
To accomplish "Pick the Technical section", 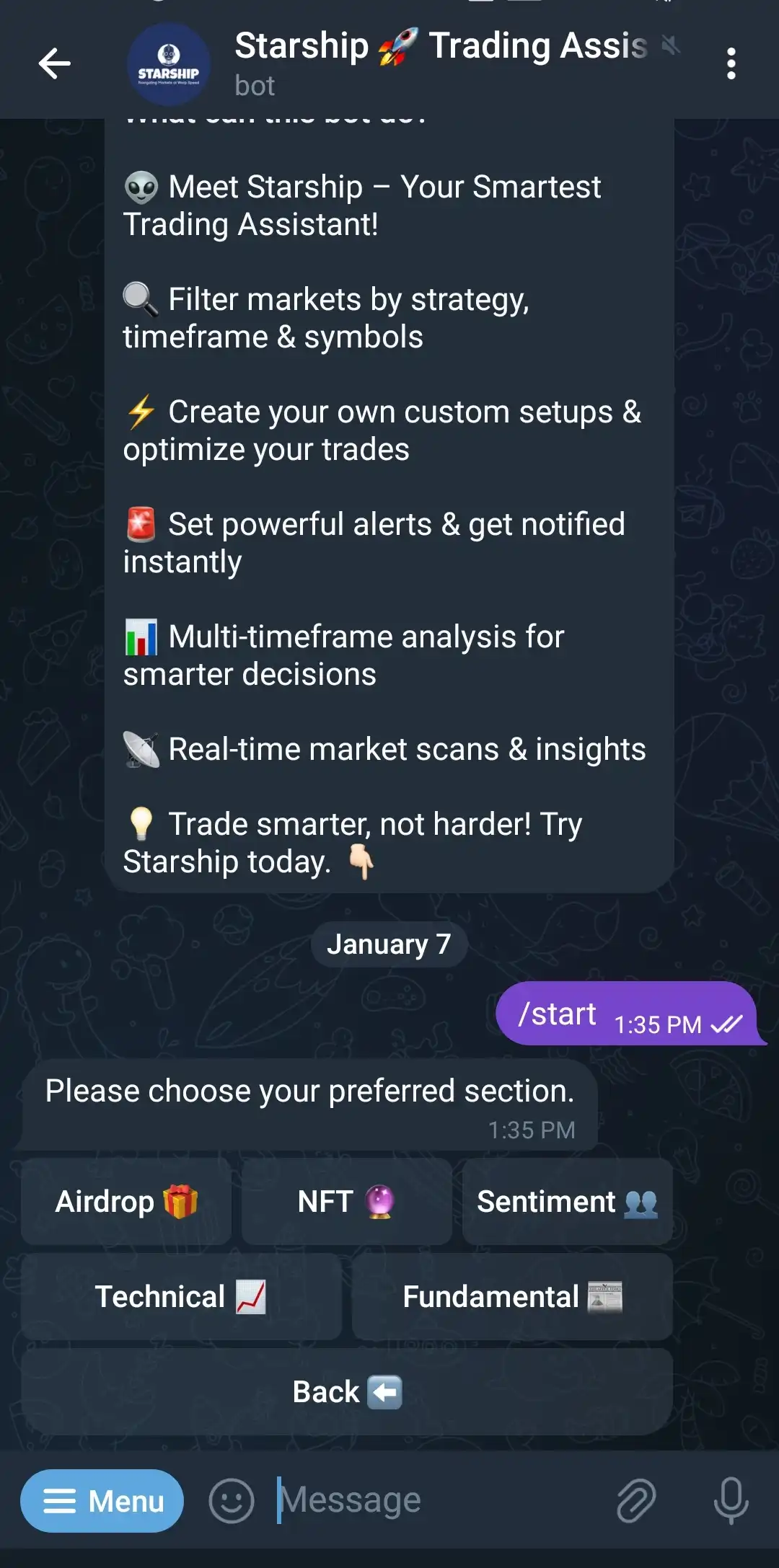I will pyautogui.click(x=181, y=1297).
